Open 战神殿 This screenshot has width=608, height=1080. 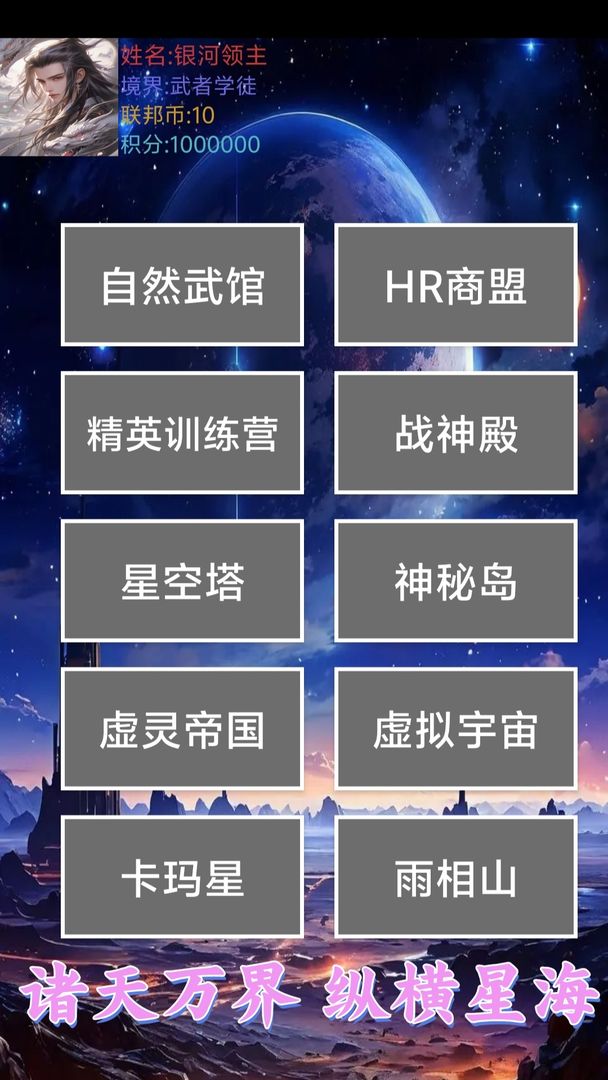pyautogui.click(x=456, y=433)
